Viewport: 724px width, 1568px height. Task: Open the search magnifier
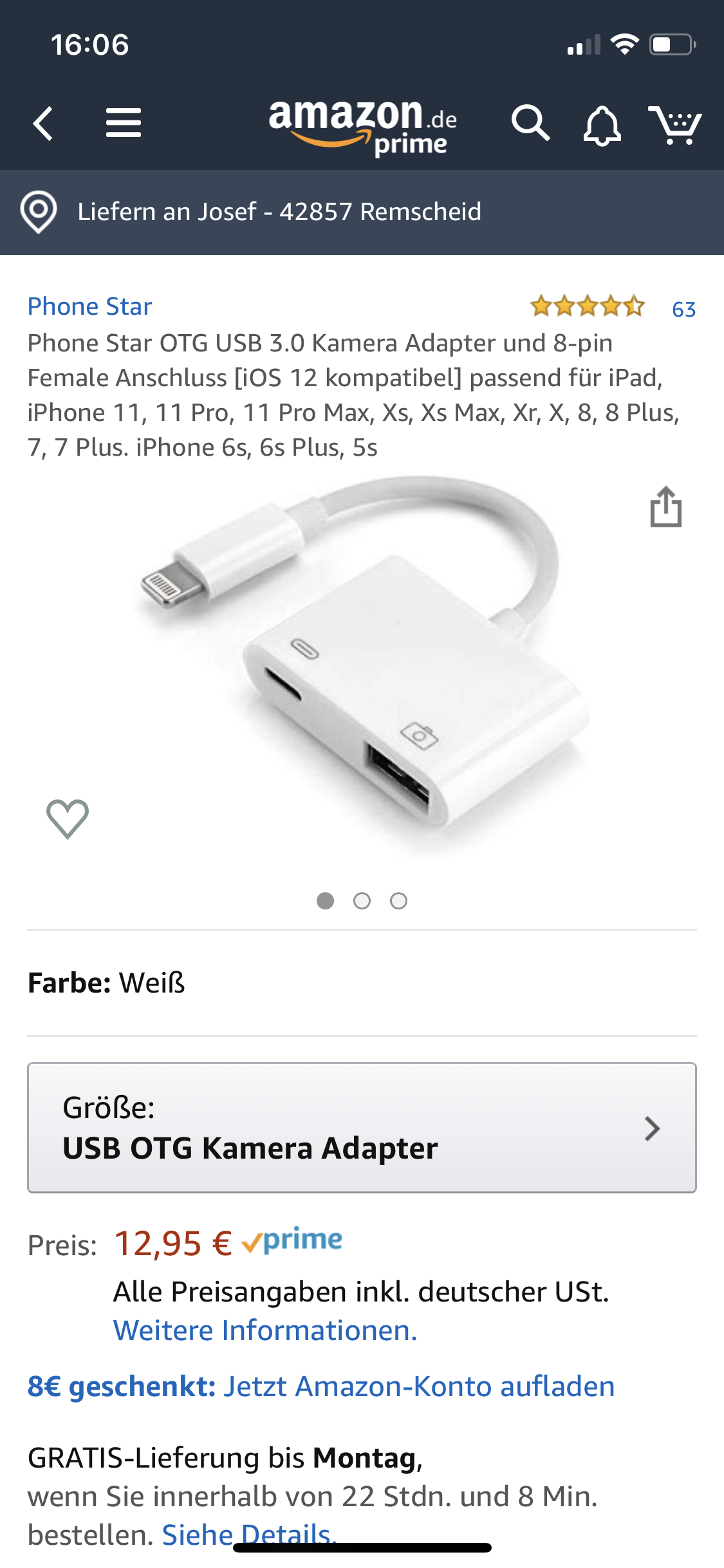530,123
